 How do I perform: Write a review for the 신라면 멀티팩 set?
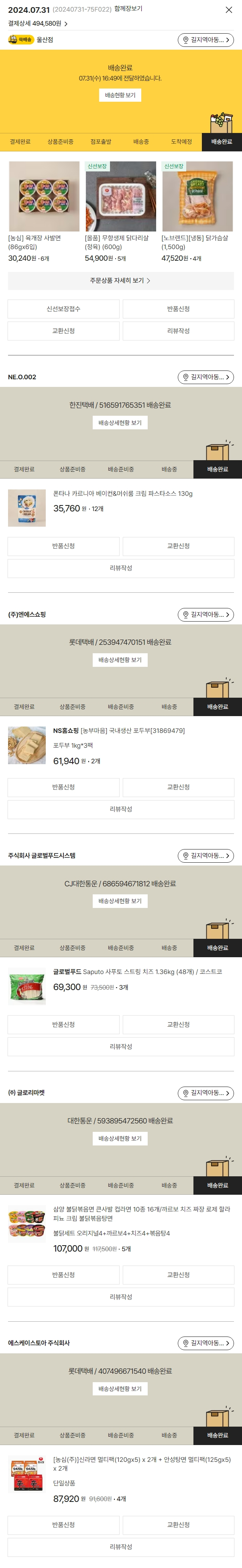(121, 1547)
